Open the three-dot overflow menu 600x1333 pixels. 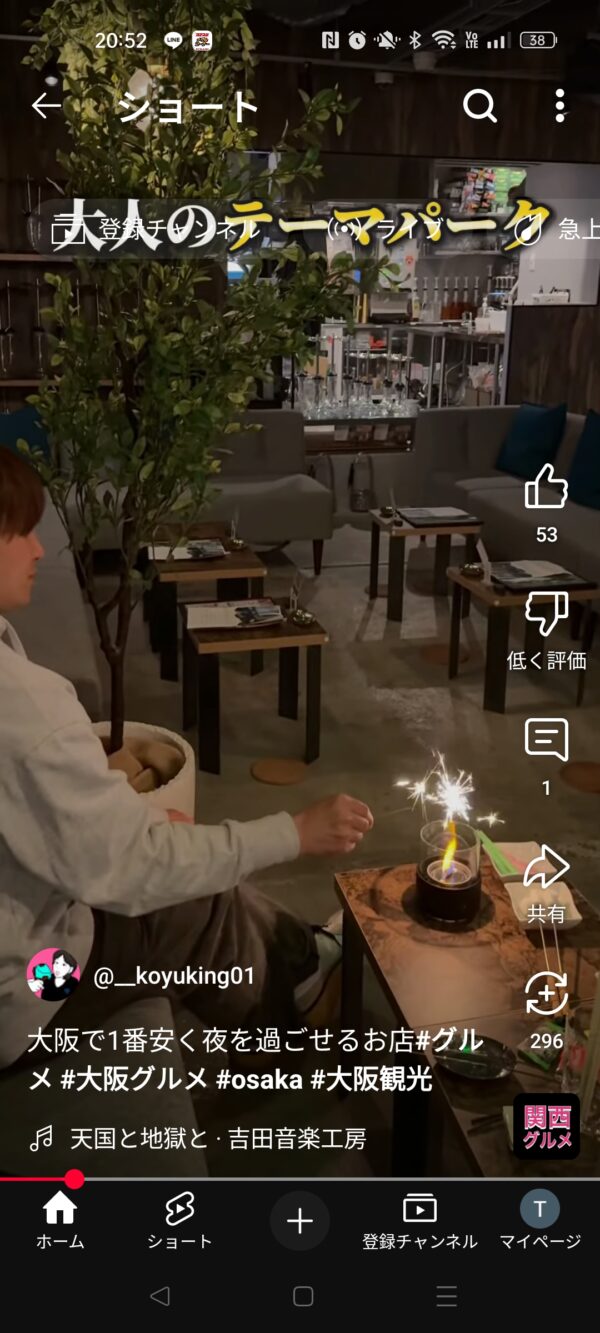[x=560, y=106]
